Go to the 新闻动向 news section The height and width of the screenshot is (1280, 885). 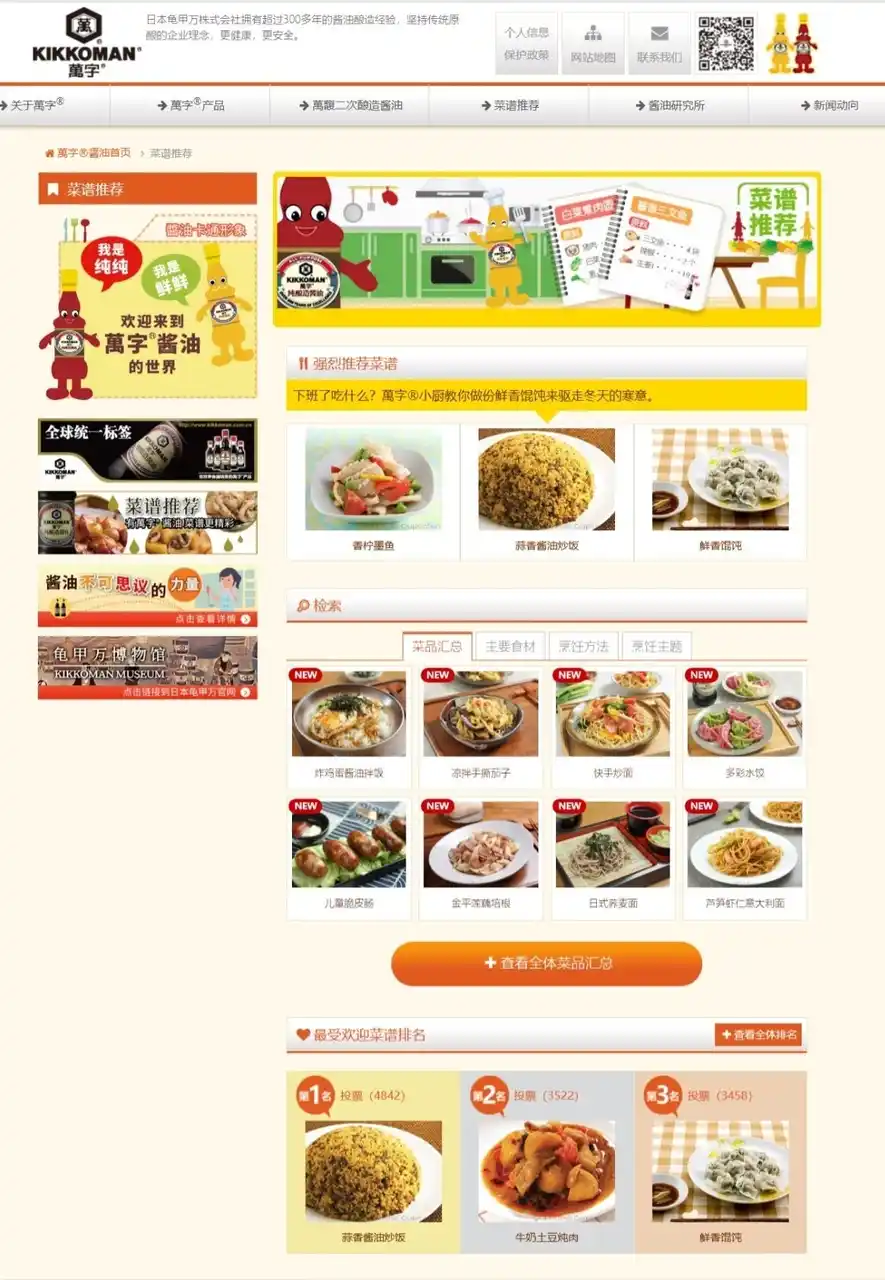click(x=829, y=105)
